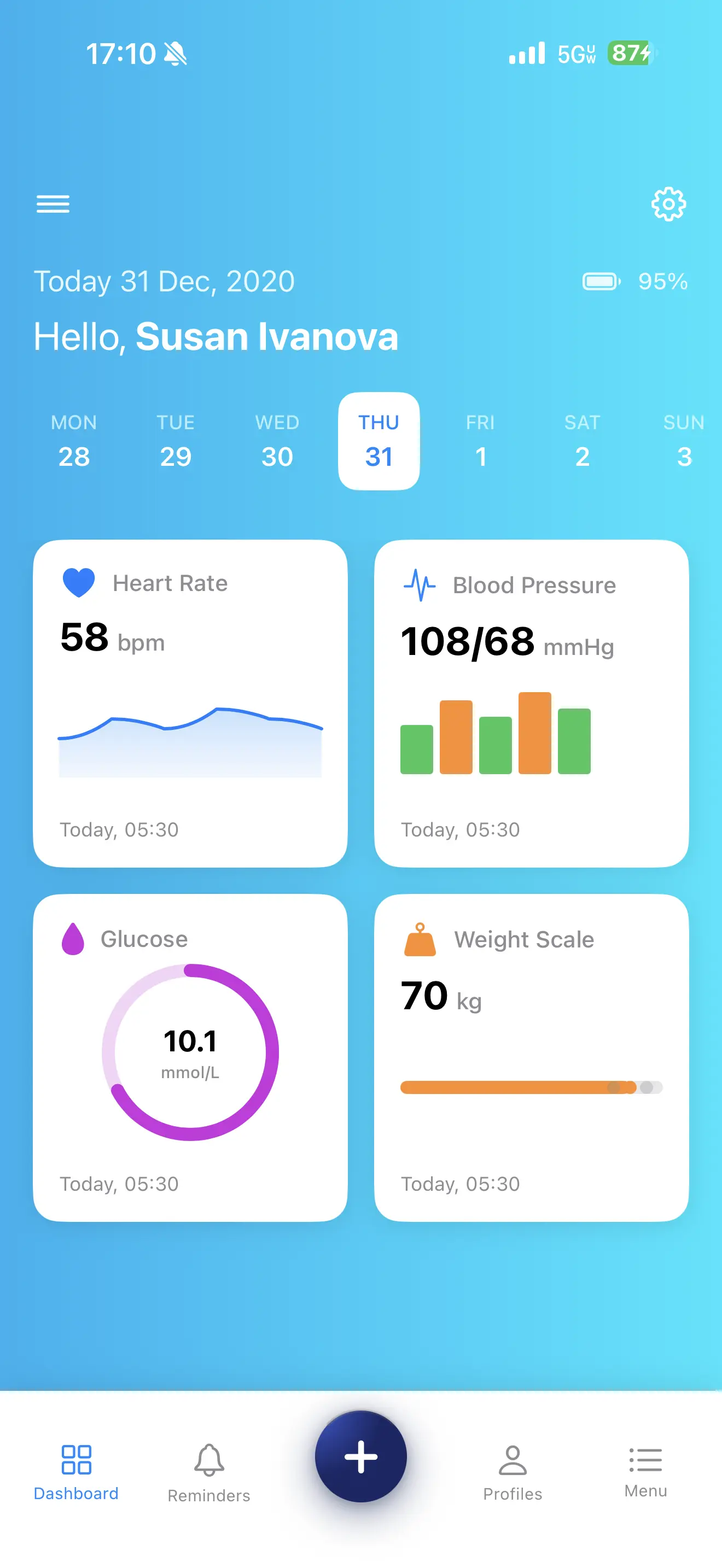Tap the plus button to add measurement

click(x=361, y=1456)
